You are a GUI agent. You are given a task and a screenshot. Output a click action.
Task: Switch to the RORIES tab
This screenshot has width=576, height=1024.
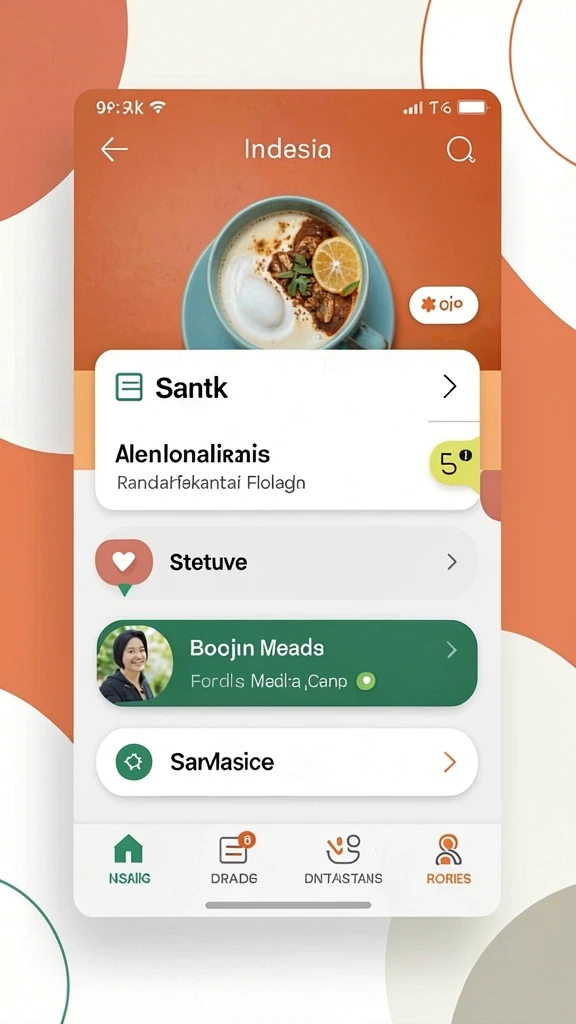(x=449, y=859)
